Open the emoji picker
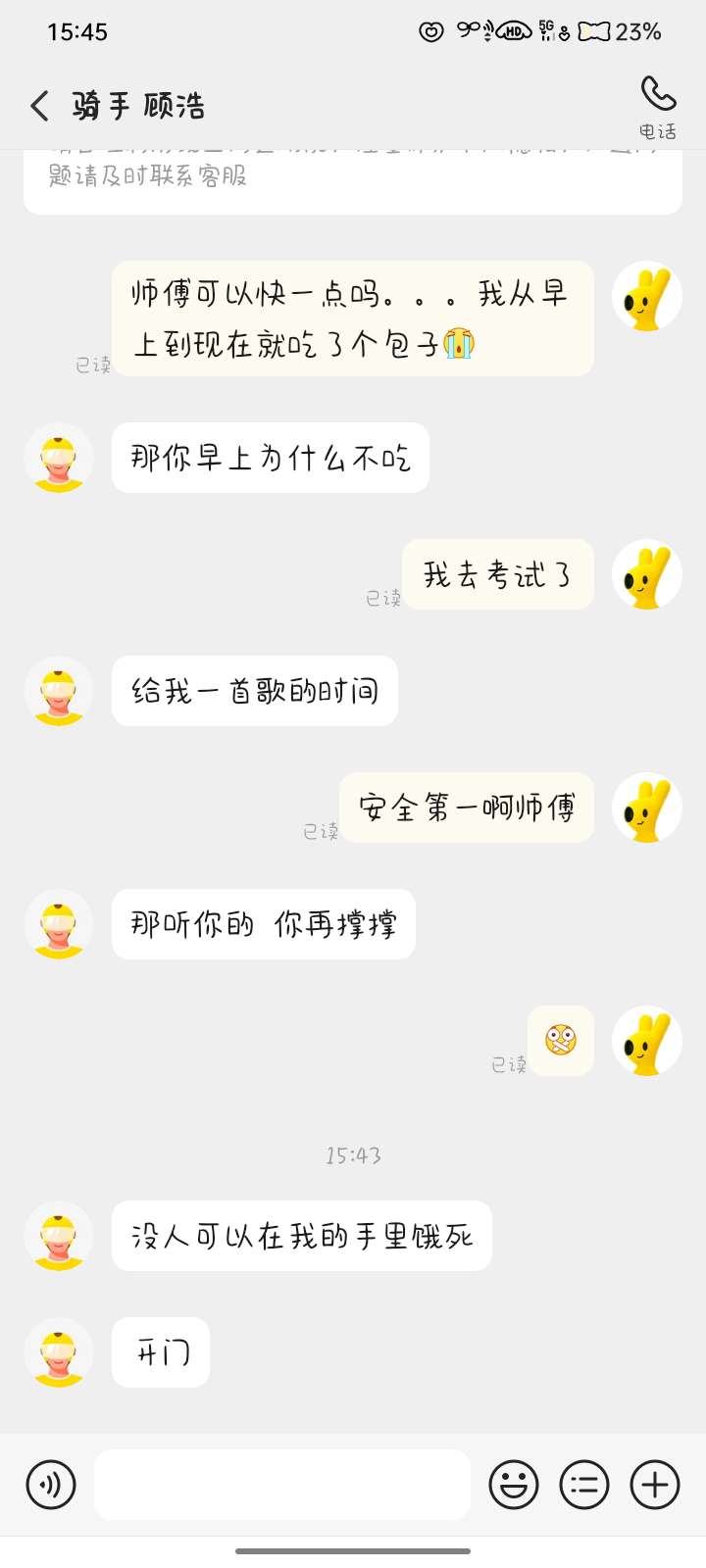706x1568 pixels. point(514,1486)
